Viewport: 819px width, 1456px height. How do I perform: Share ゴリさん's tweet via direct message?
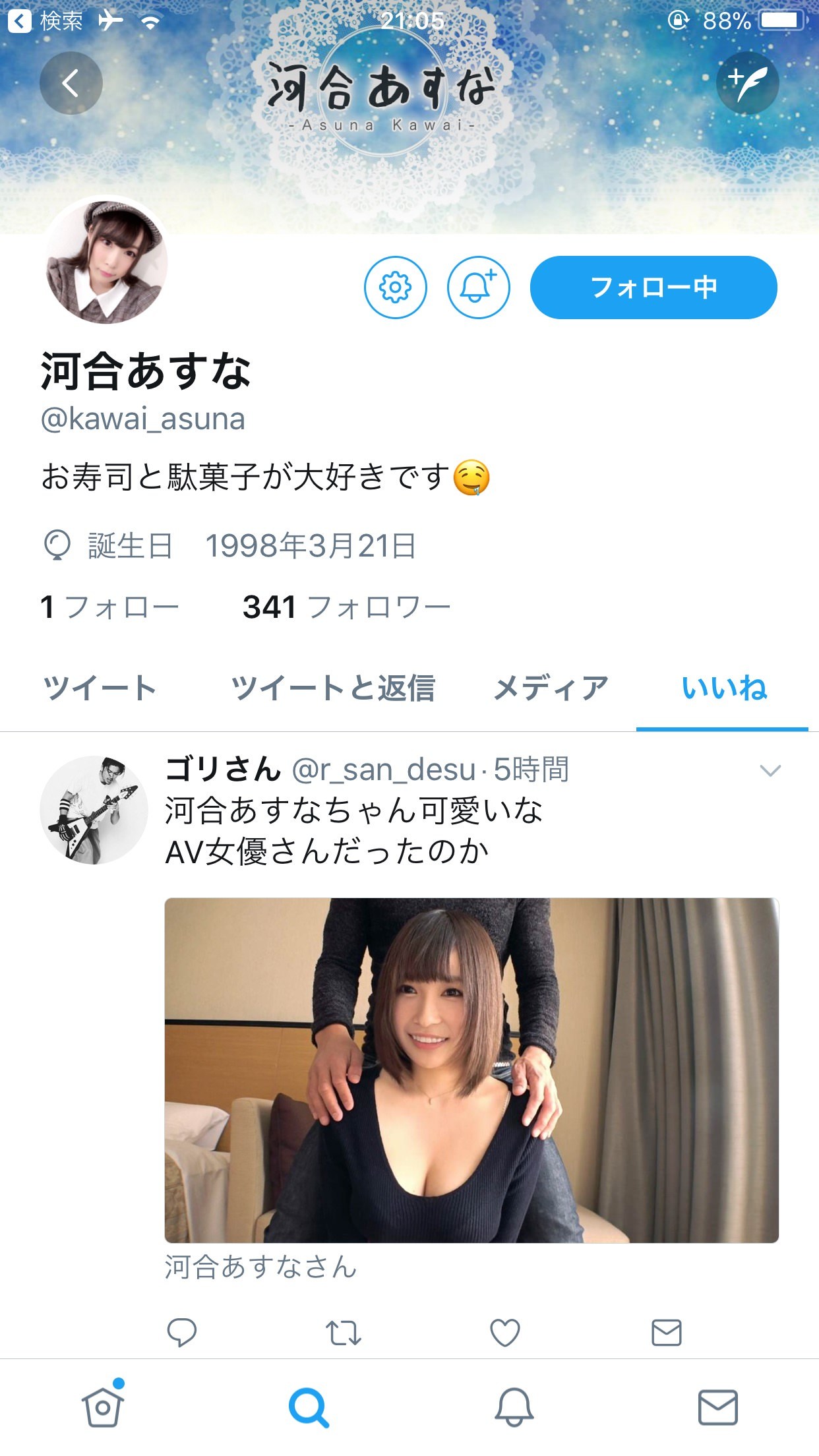click(x=666, y=1332)
